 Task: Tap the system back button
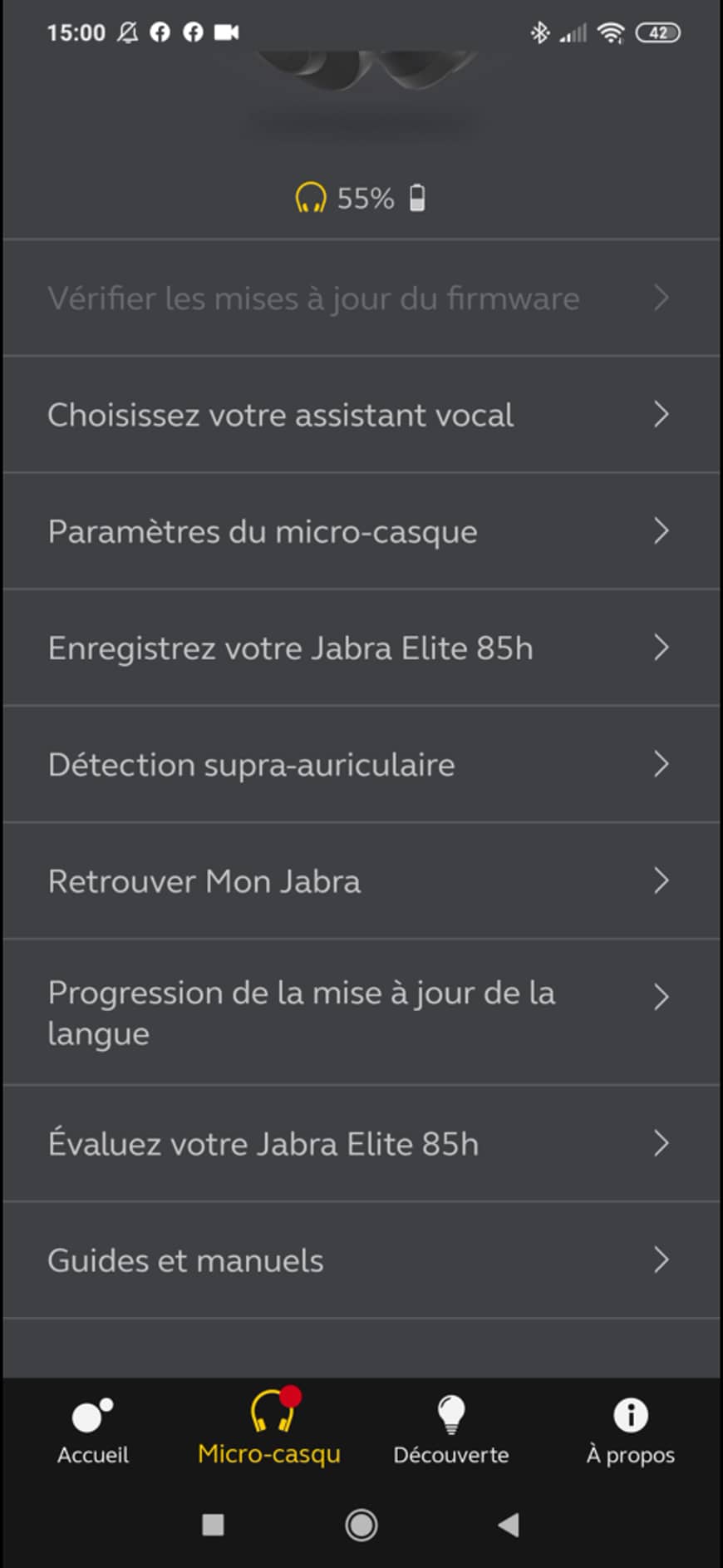[x=508, y=1525]
